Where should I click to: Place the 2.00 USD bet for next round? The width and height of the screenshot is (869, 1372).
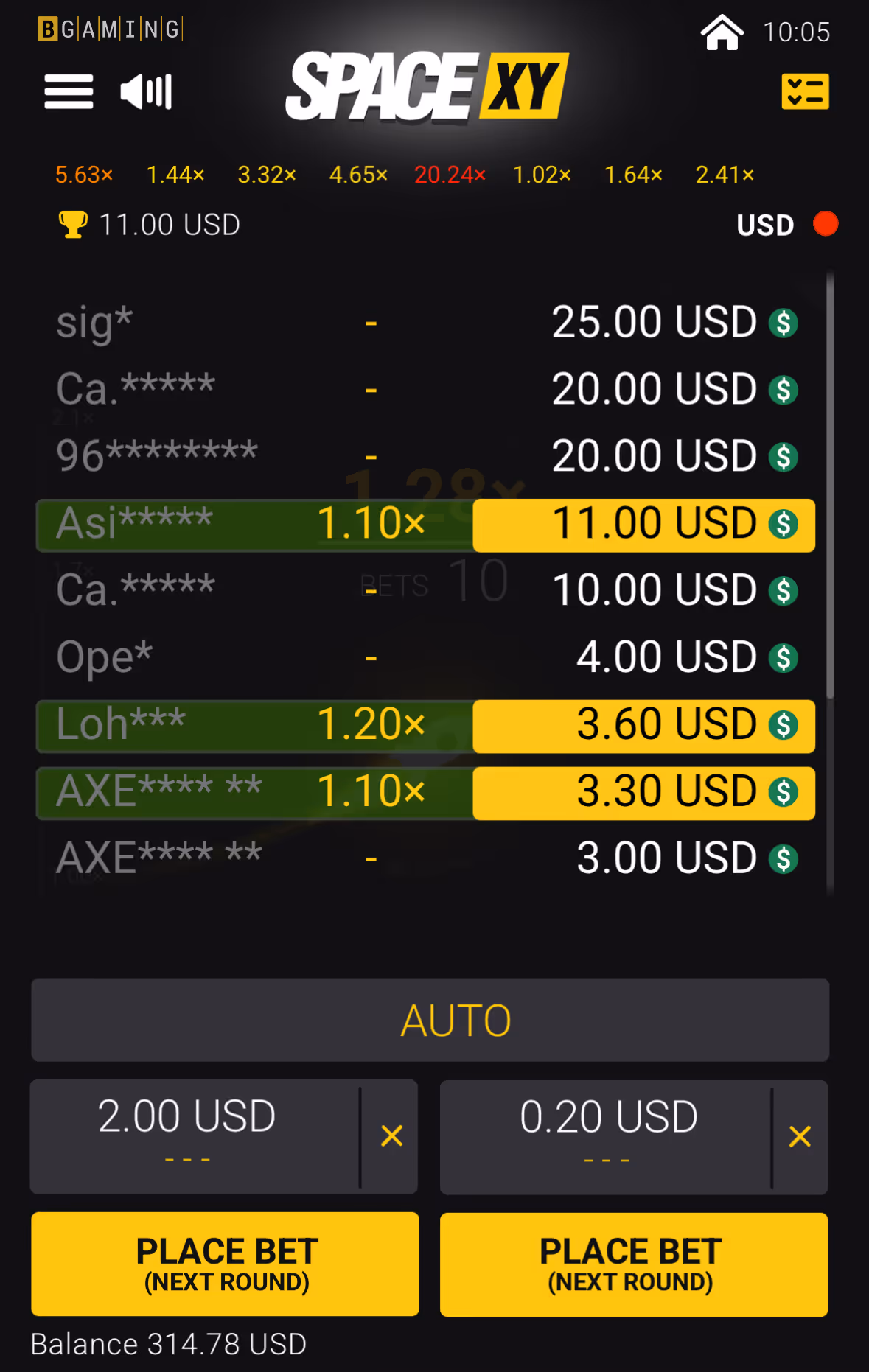point(226,1264)
